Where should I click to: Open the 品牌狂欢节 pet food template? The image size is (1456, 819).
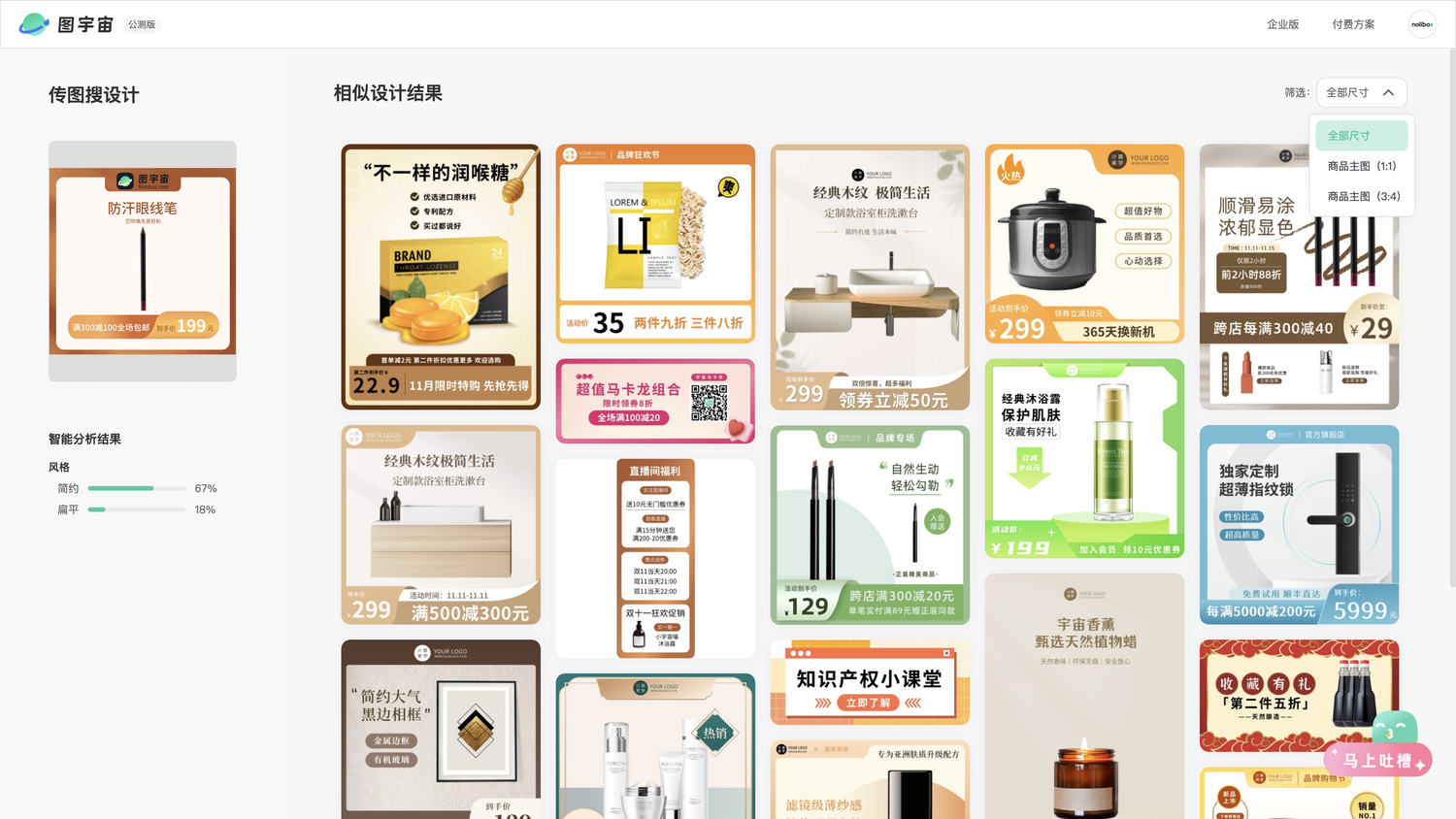pos(655,244)
